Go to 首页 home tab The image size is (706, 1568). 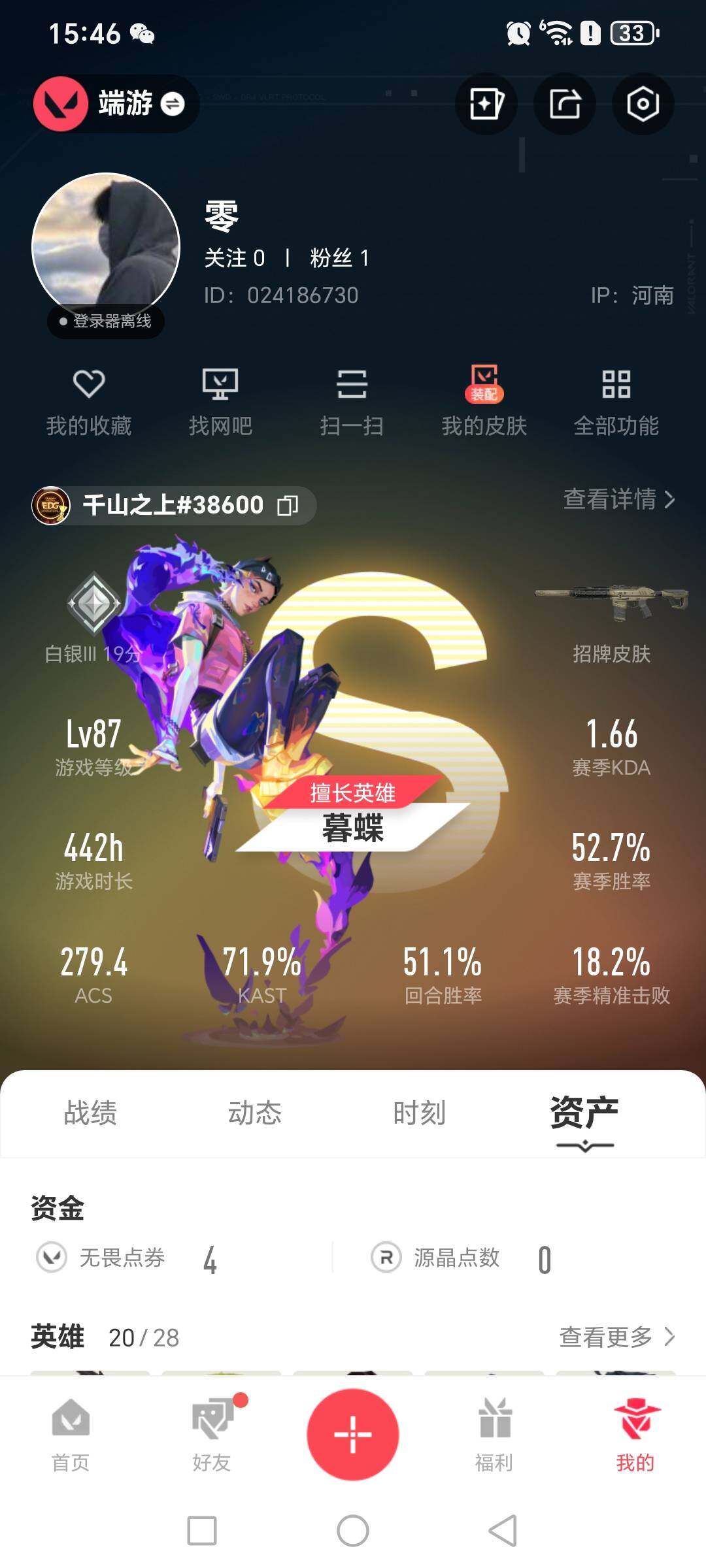tap(71, 1435)
